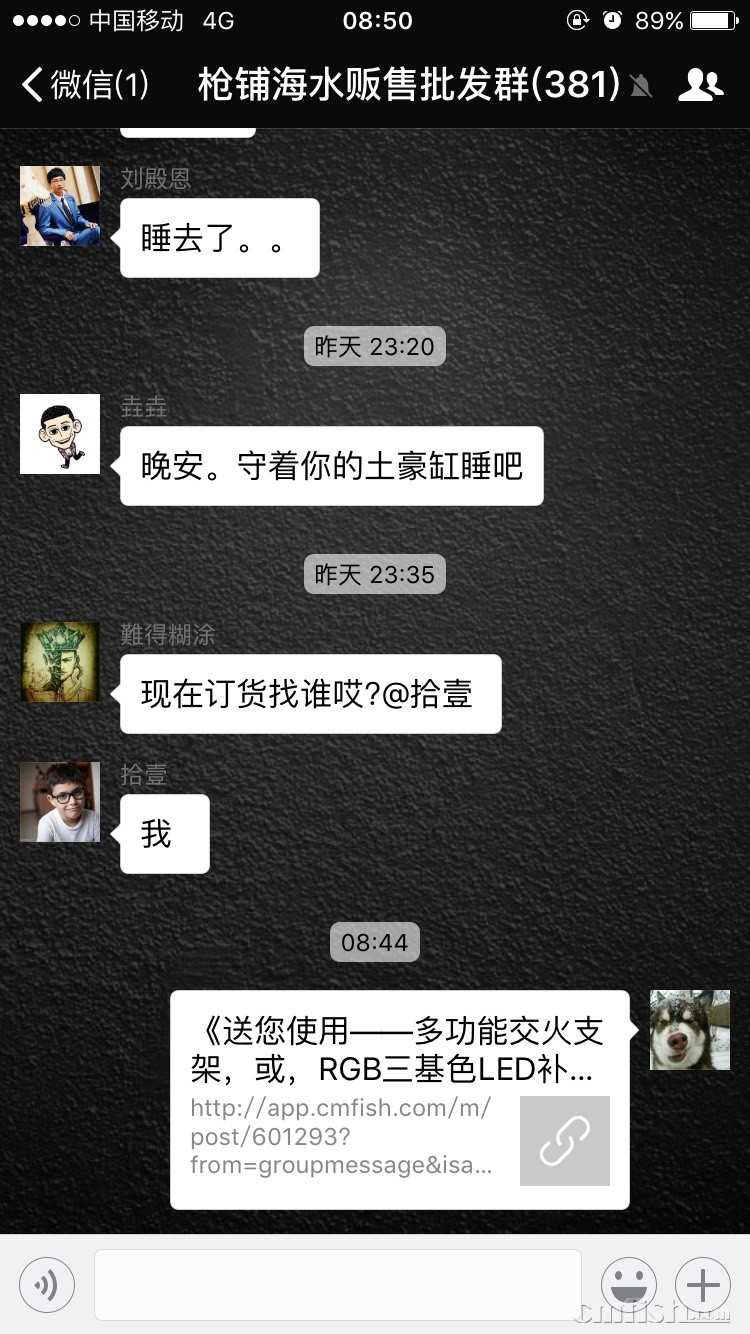View 難得糊涂's profile avatar
Screen dimensions: 750x1334
point(60,662)
